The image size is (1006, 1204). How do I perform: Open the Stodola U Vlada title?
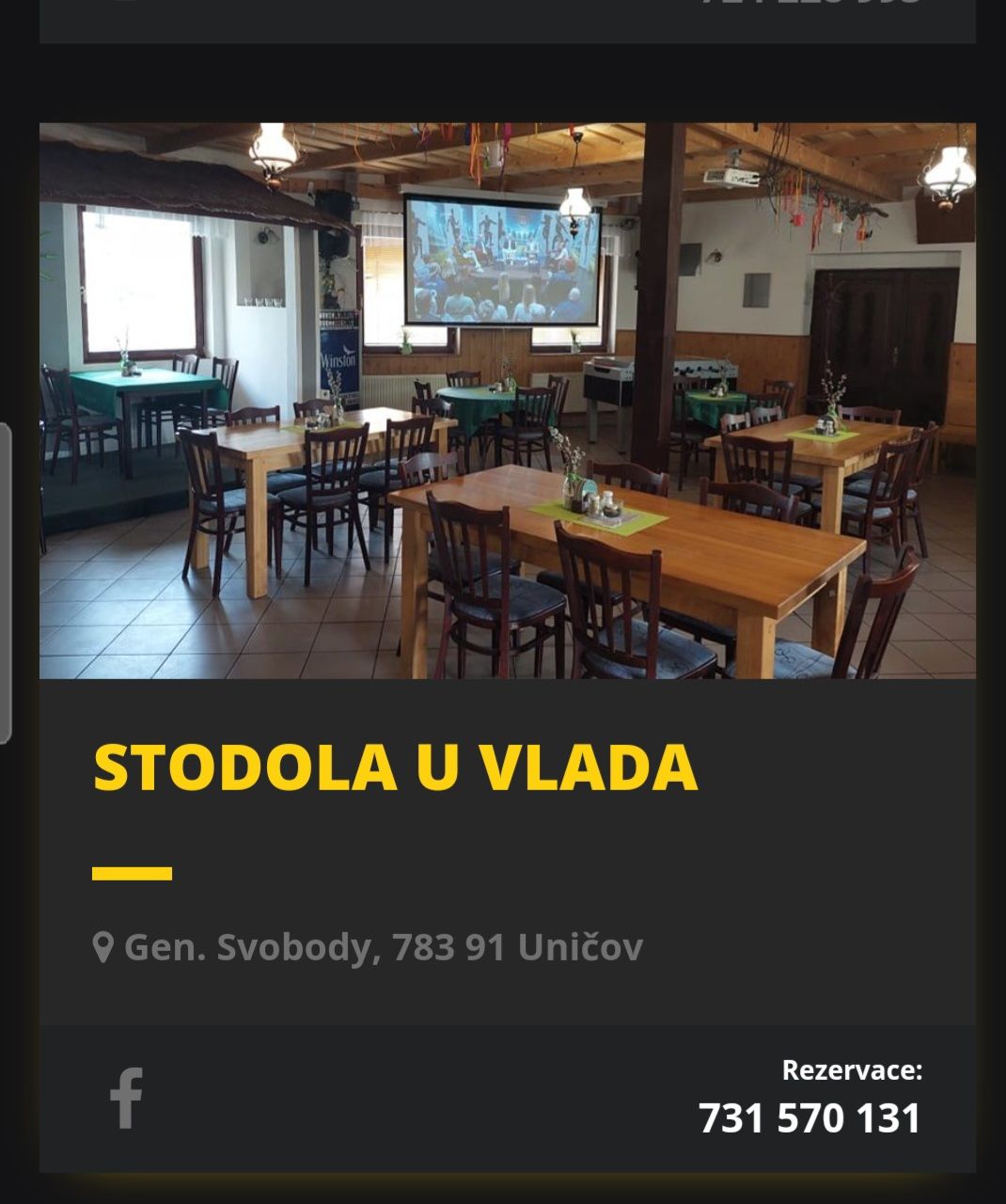coord(395,767)
